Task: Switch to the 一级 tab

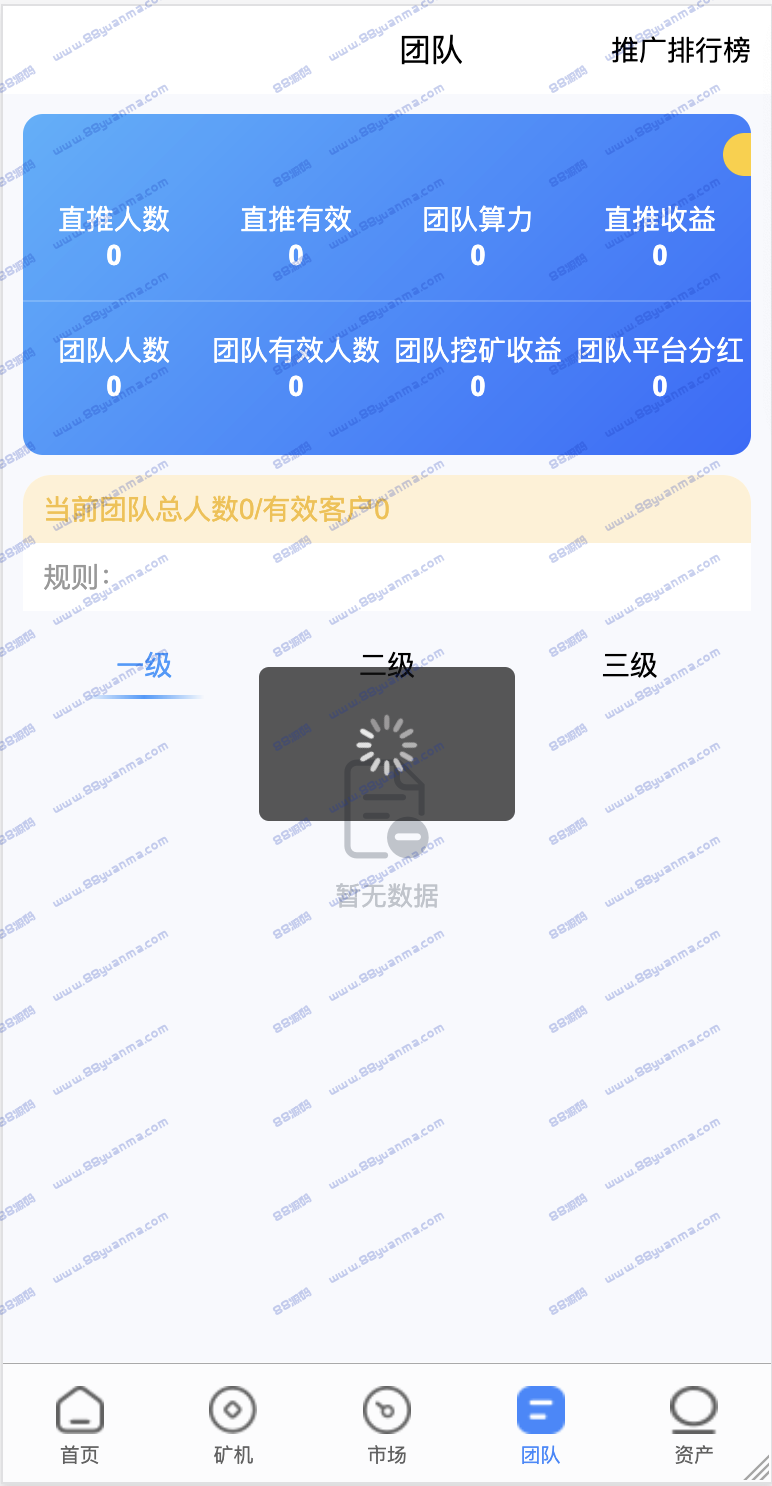Action: click(144, 665)
